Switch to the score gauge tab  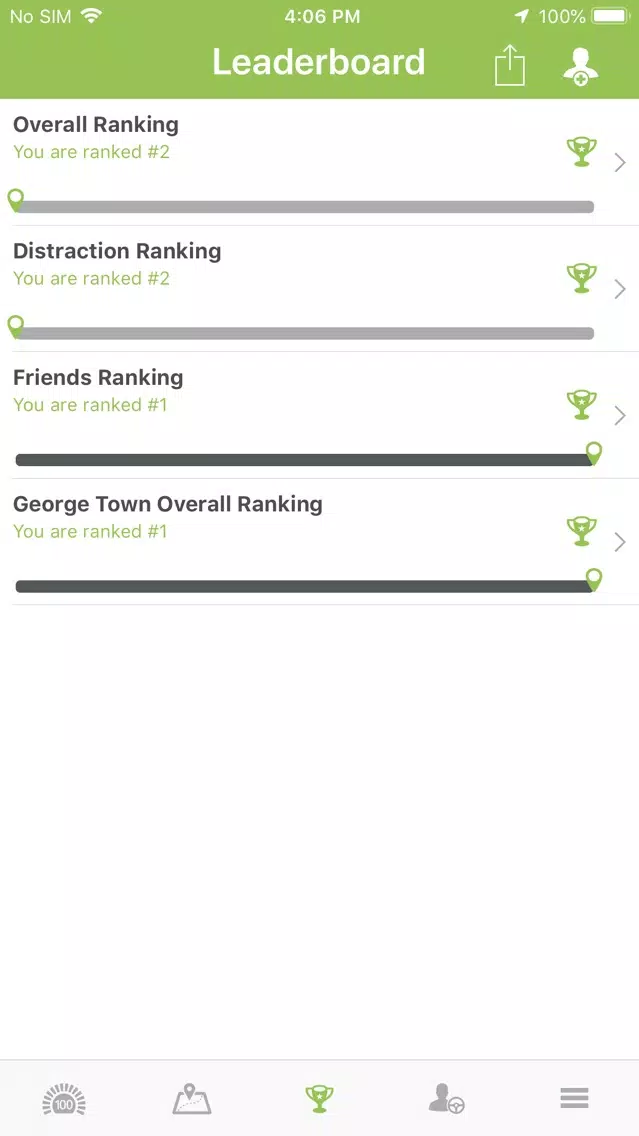coord(64,1098)
